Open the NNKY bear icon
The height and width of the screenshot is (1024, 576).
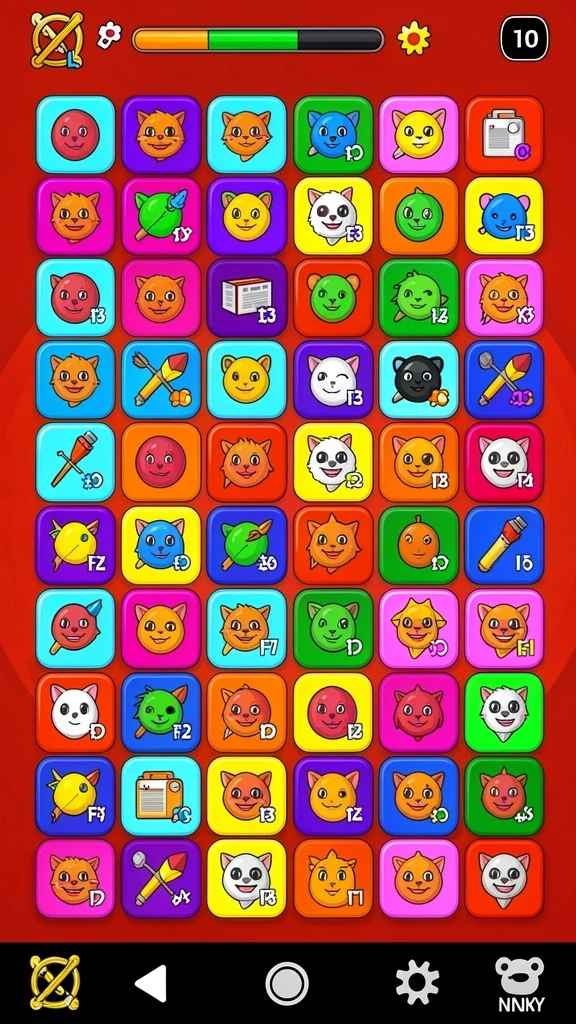coord(520,984)
